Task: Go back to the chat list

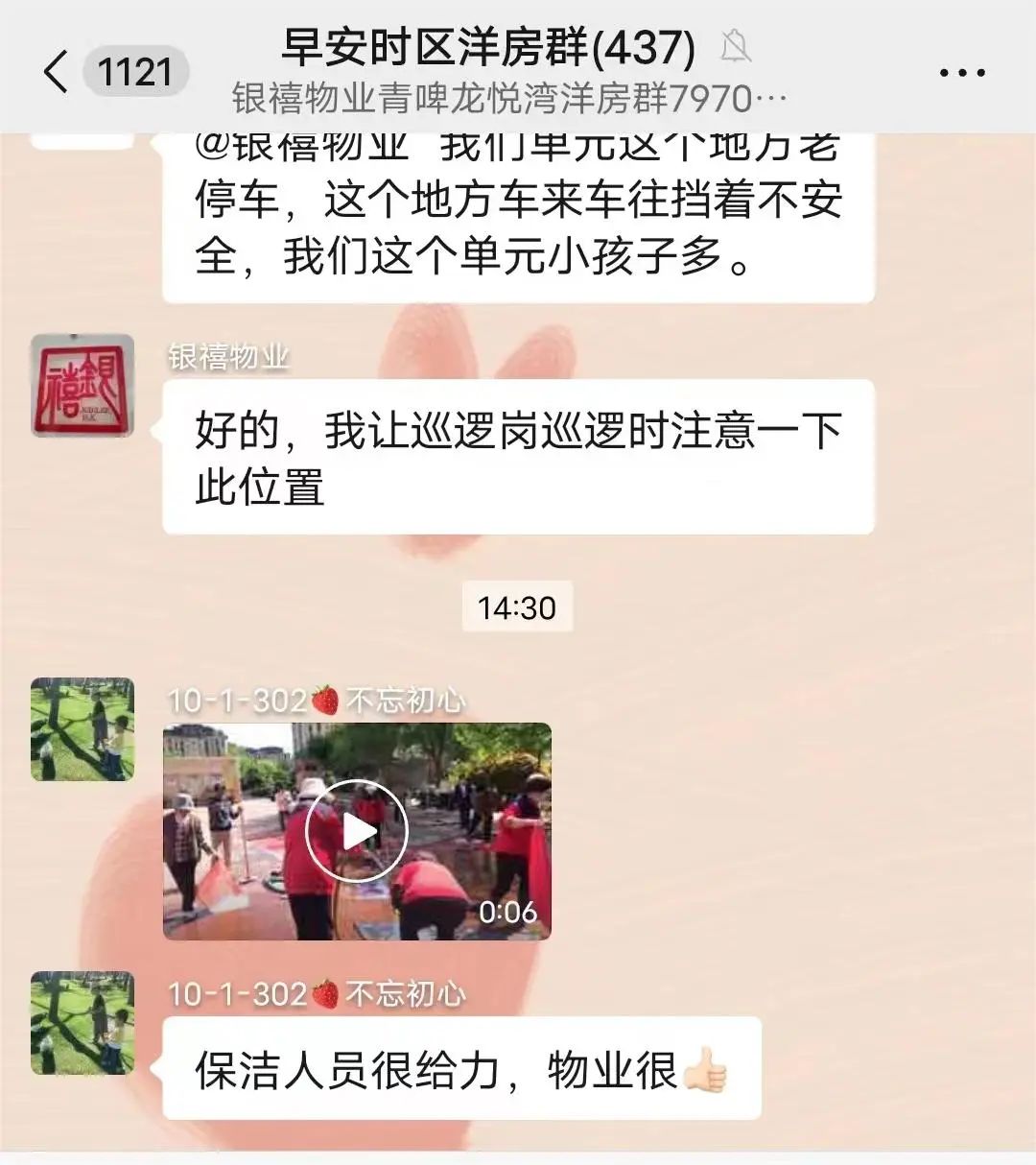Action: pyautogui.click(x=58, y=72)
